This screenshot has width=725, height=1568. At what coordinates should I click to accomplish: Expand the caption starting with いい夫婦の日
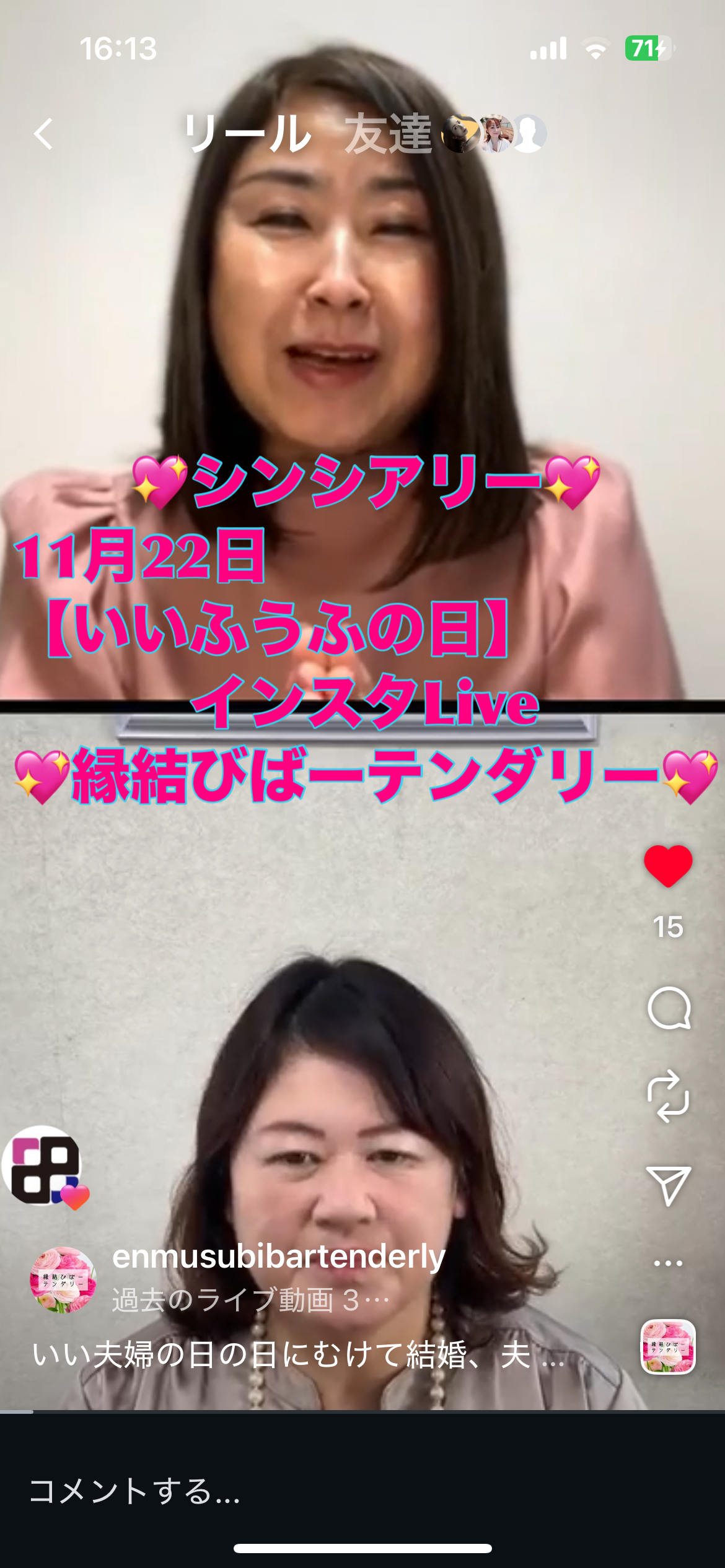297,1354
